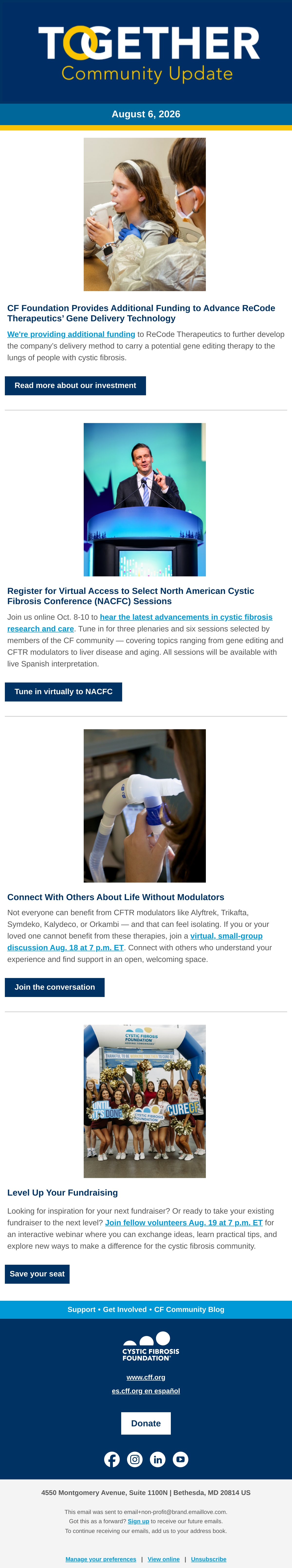Visit the CF Community Blog
Screen dimensions: 292x1568
pos(189,1309)
